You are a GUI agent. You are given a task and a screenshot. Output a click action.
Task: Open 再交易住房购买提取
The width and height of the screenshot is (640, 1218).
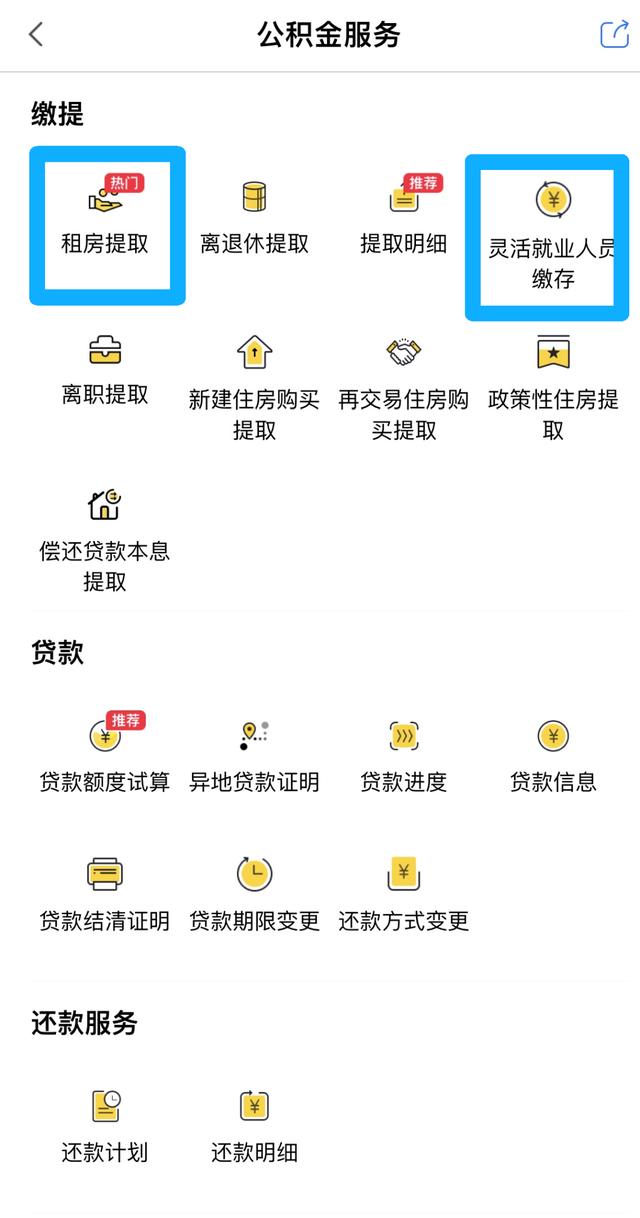point(404,388)
